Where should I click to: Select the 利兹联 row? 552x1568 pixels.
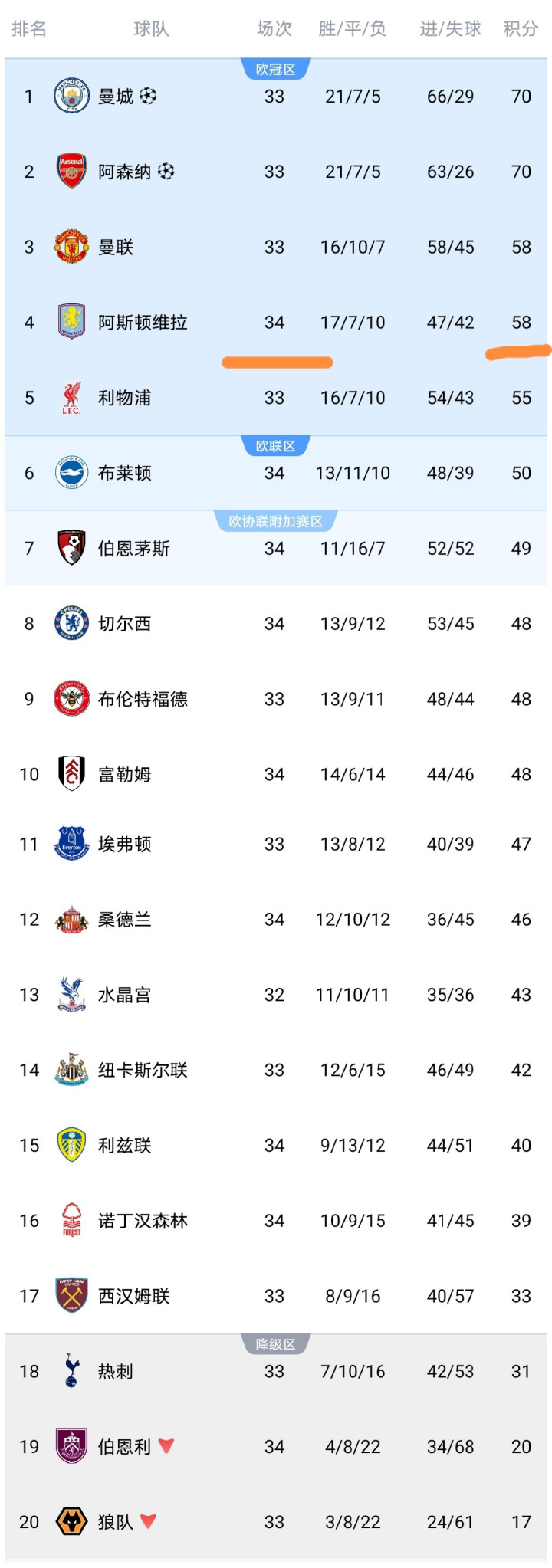click(276, 1145)
